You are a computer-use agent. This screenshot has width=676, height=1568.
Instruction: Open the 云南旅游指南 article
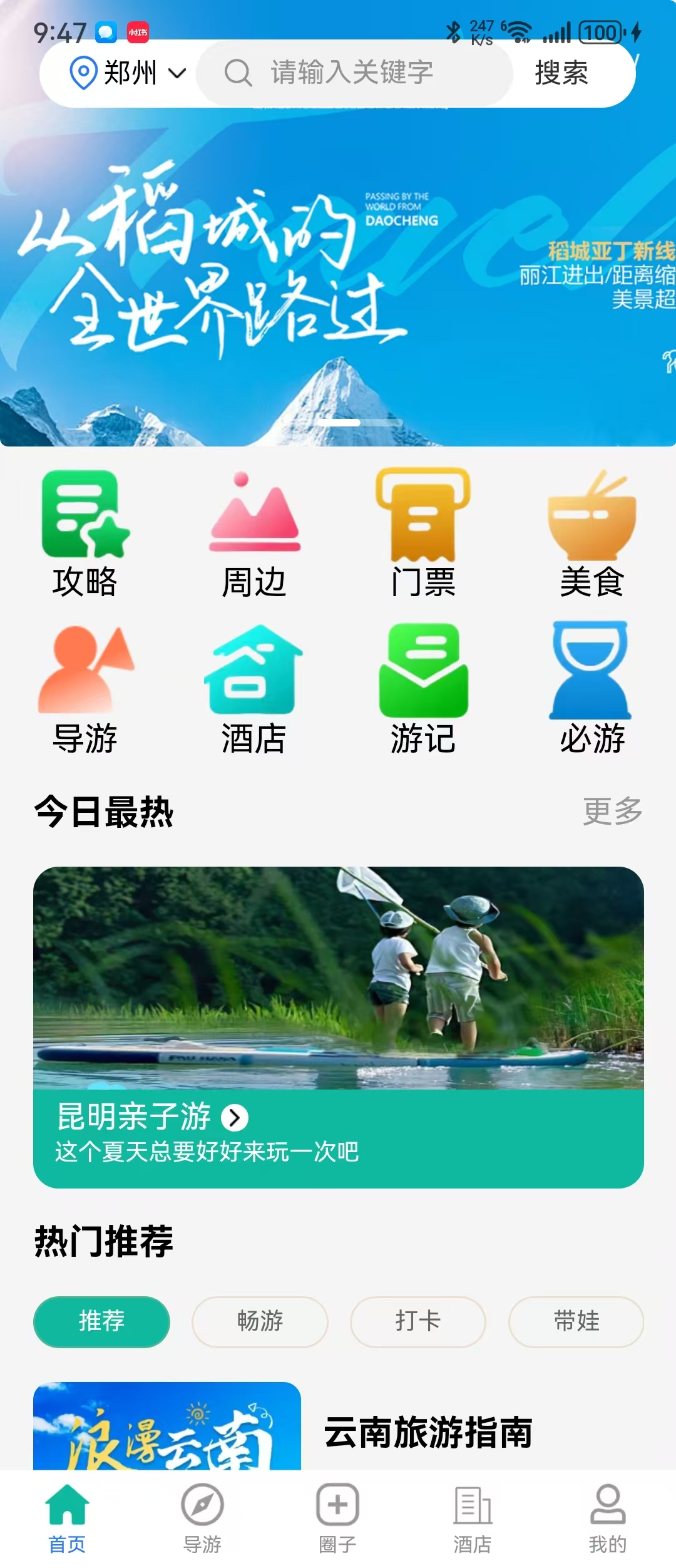coord(428,1433)
